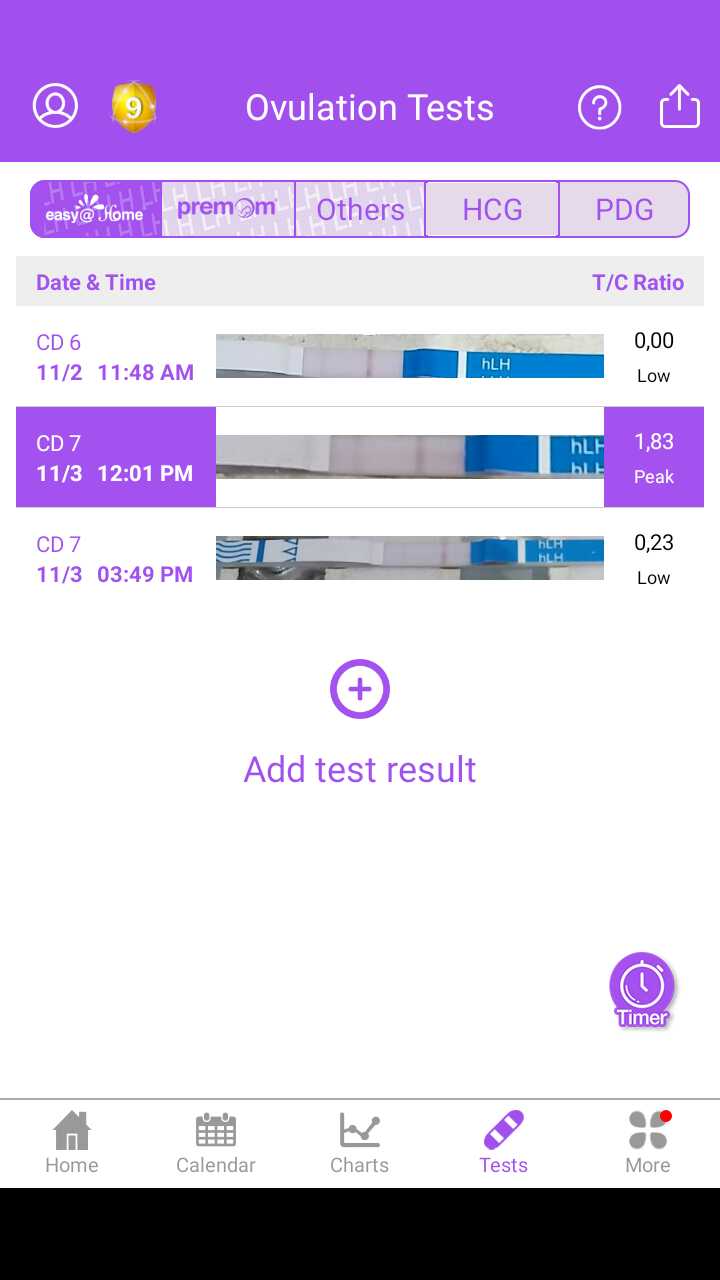Screen dimensions: 720x1280
Task: Share the ovulation test results
Action: 679,106
